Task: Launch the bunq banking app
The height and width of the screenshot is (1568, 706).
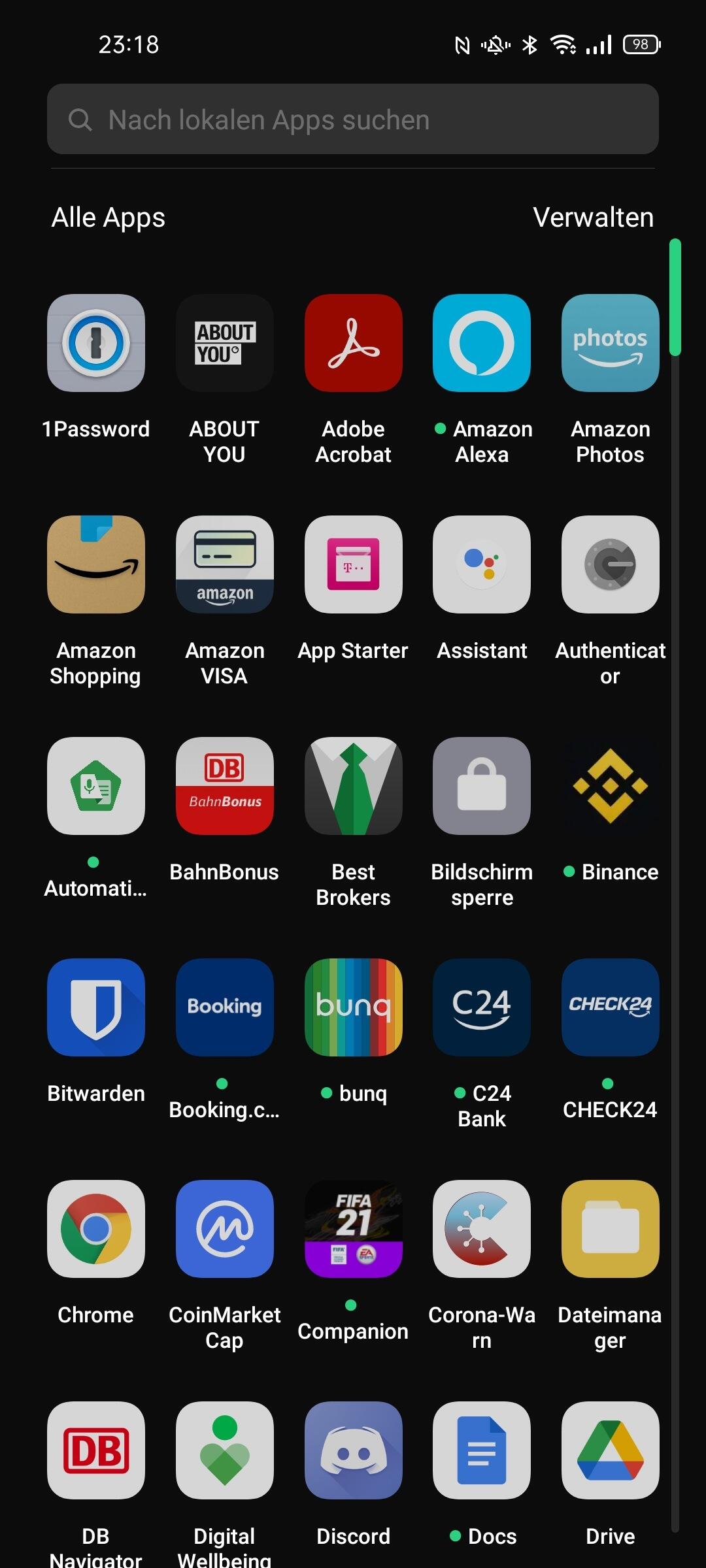Action: [353, 1008]
